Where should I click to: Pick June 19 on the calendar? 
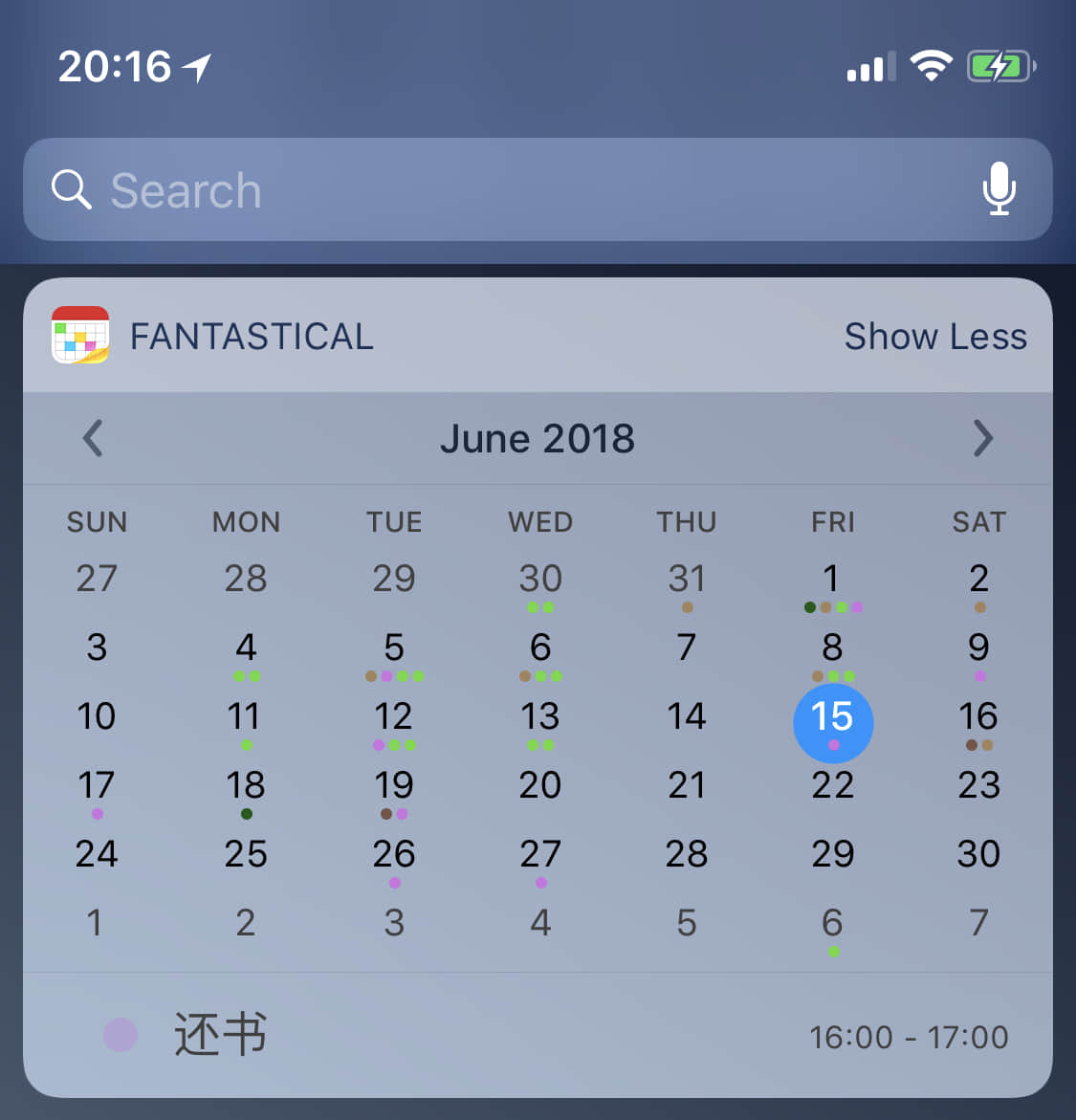click(393, 787)
